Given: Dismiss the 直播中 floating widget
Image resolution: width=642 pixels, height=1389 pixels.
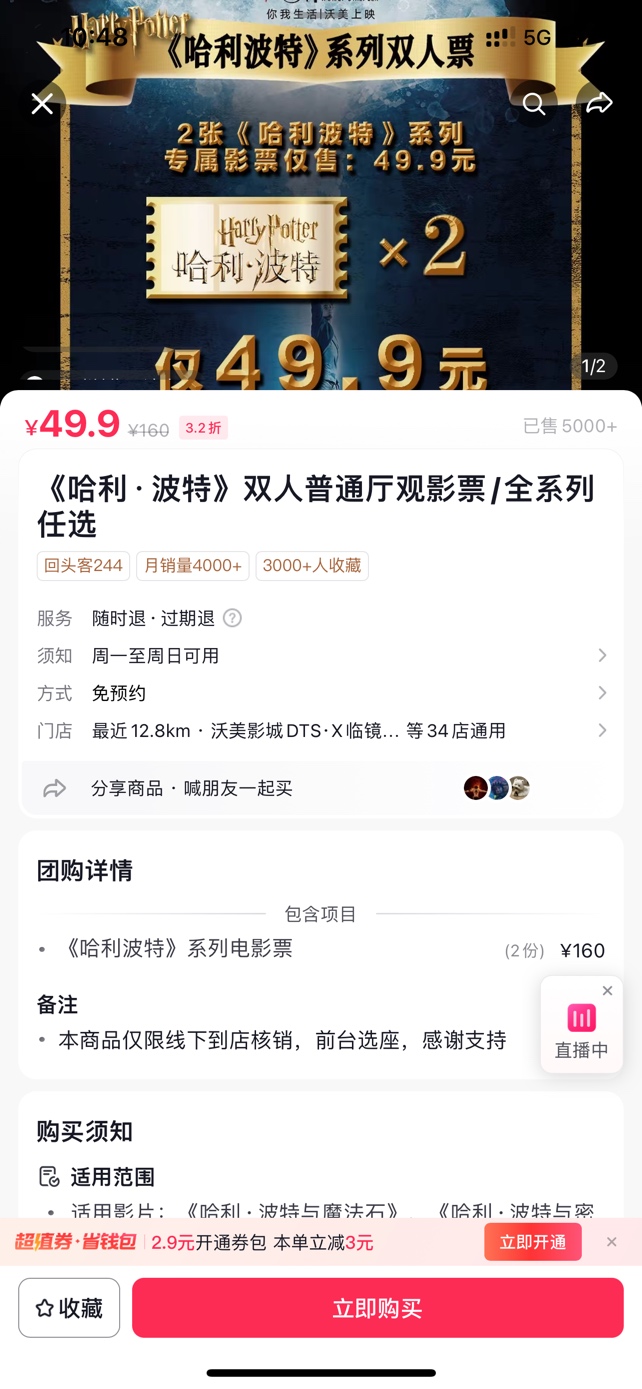Looking at the screenshot, I should [607, 991].
